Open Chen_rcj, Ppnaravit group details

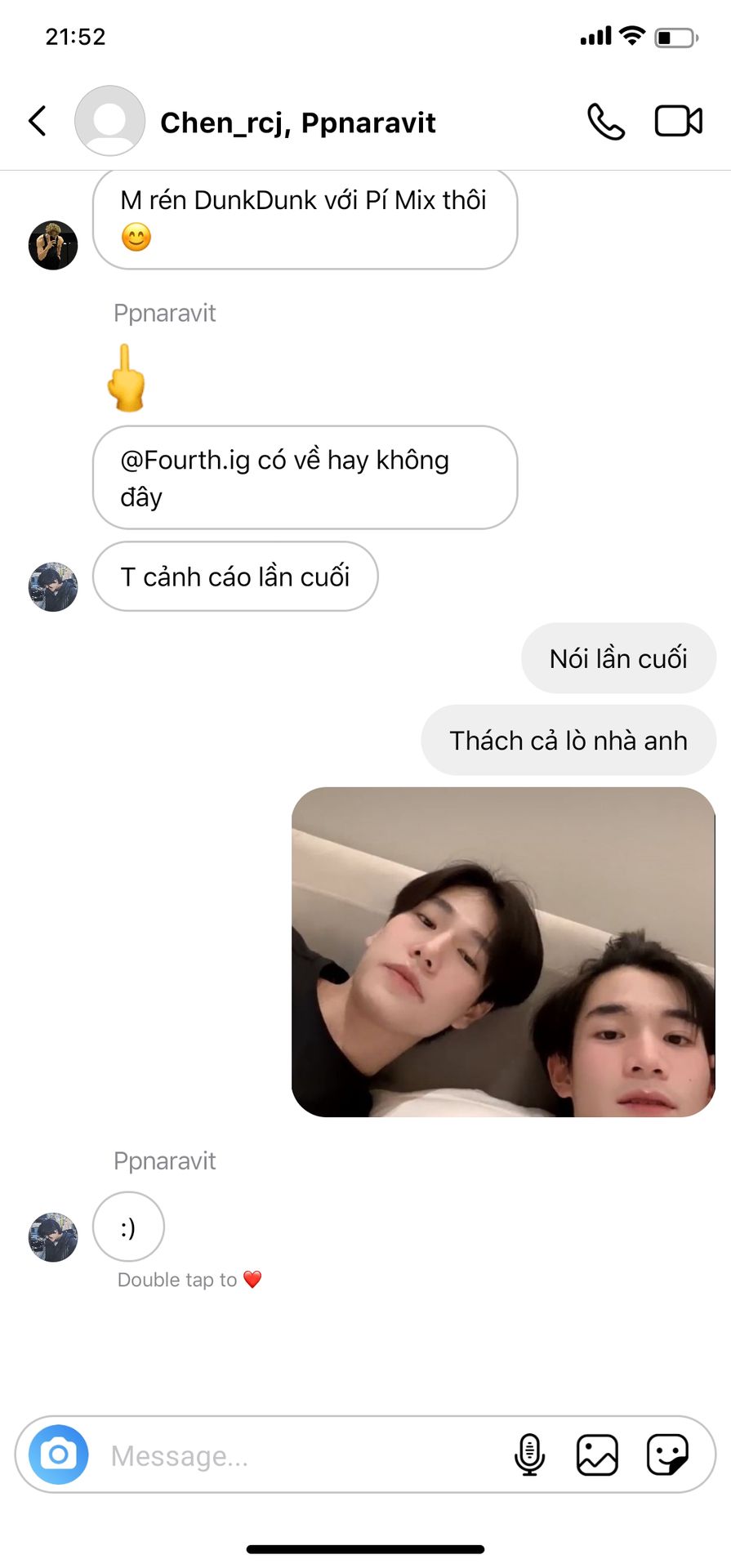pyautogui.click(x=297, y=122)
